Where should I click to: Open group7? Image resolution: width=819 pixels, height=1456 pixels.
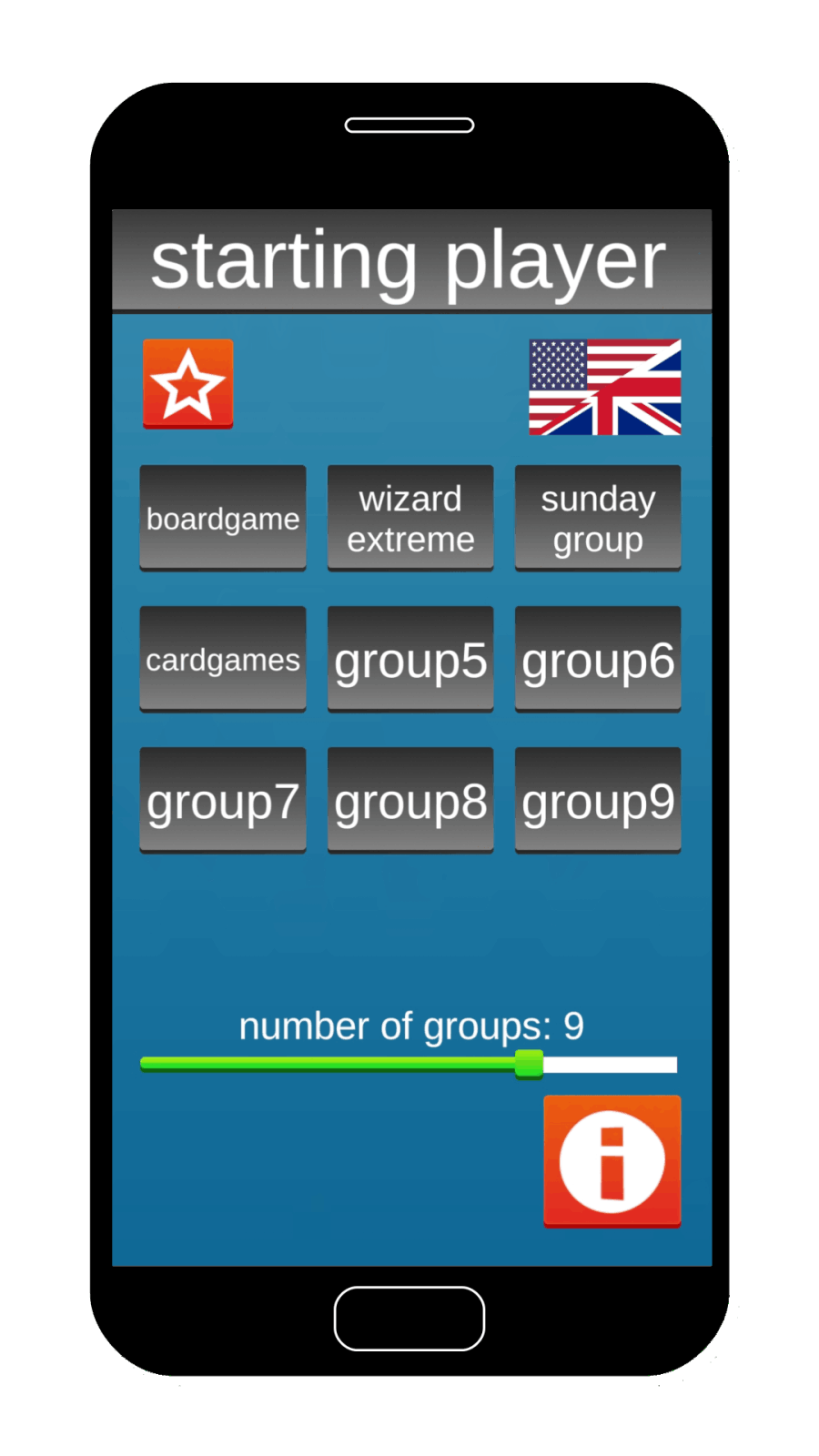tap(222, 800)
